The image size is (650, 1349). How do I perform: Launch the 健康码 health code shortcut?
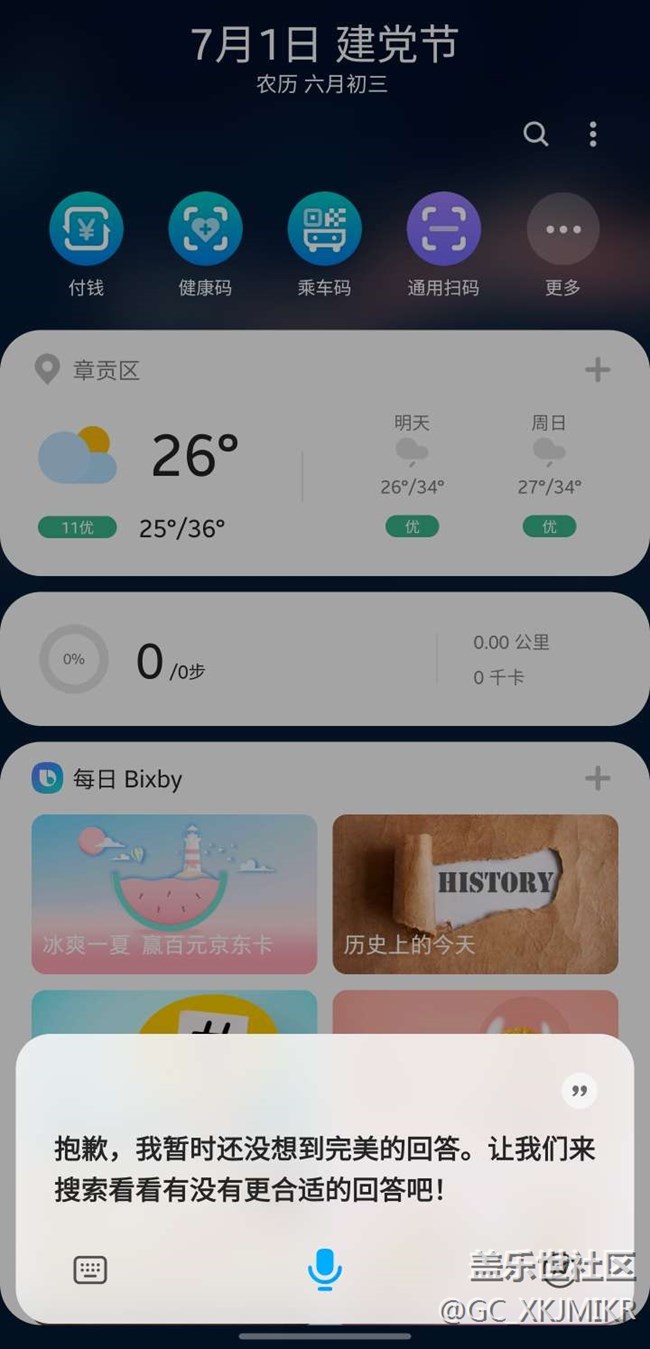tap(205, 230)
